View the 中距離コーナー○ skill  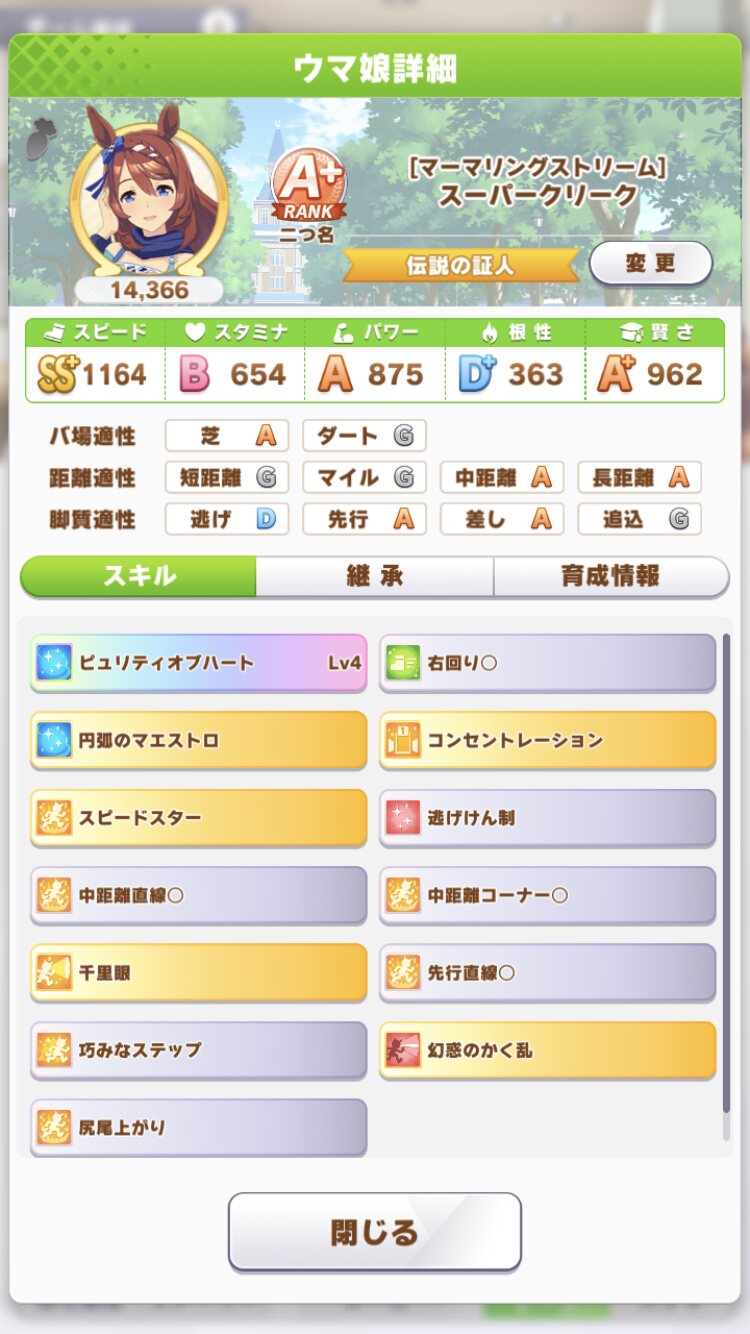pos(547,895)
